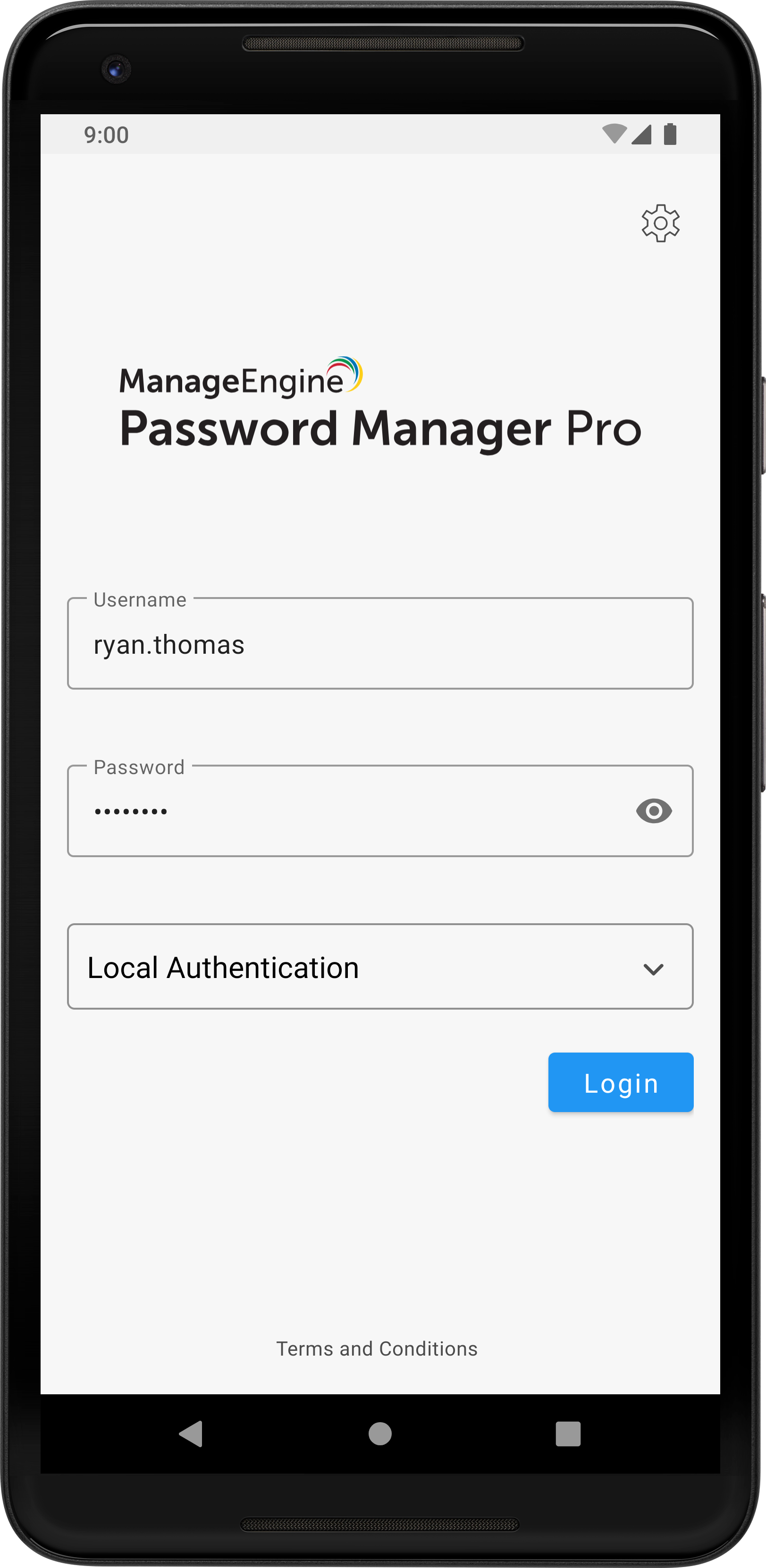Reveal password with the eye icon

point(654,811)
